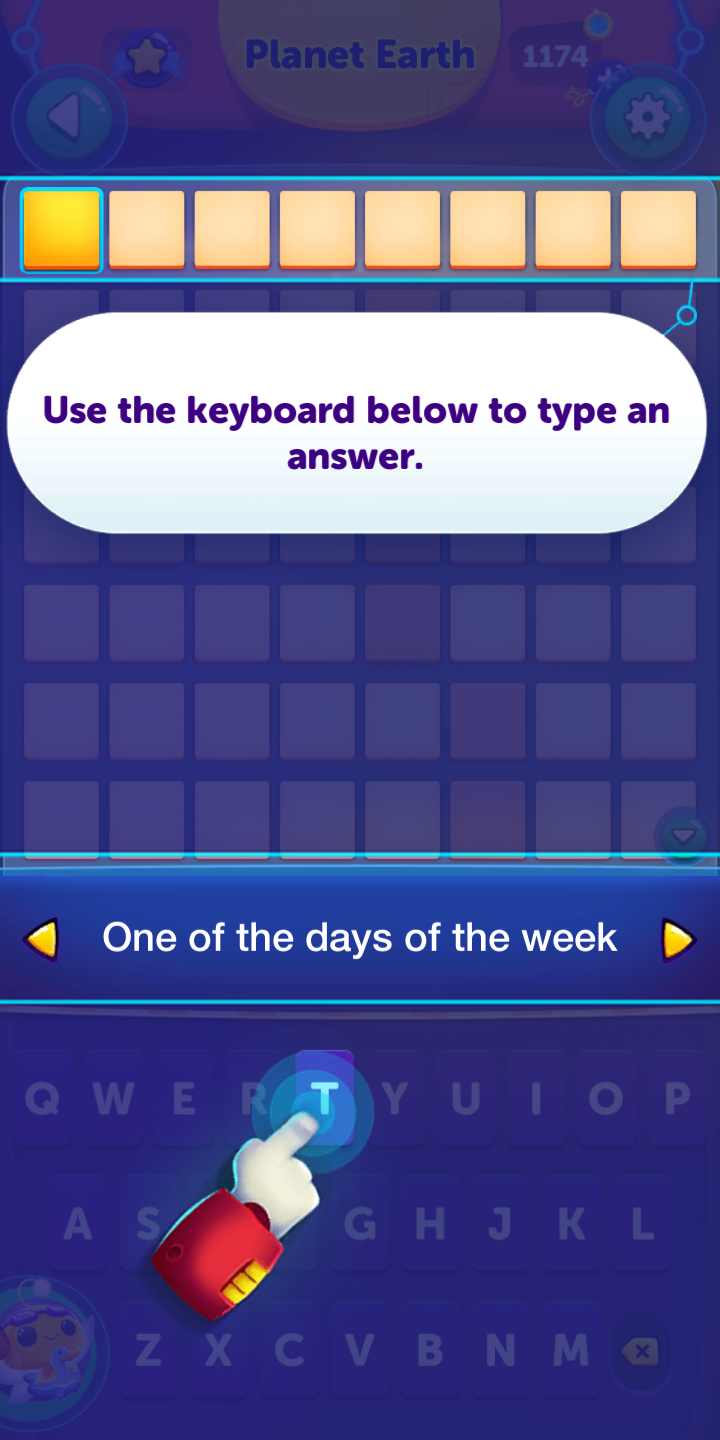Type the letter W

[113, 1099]
